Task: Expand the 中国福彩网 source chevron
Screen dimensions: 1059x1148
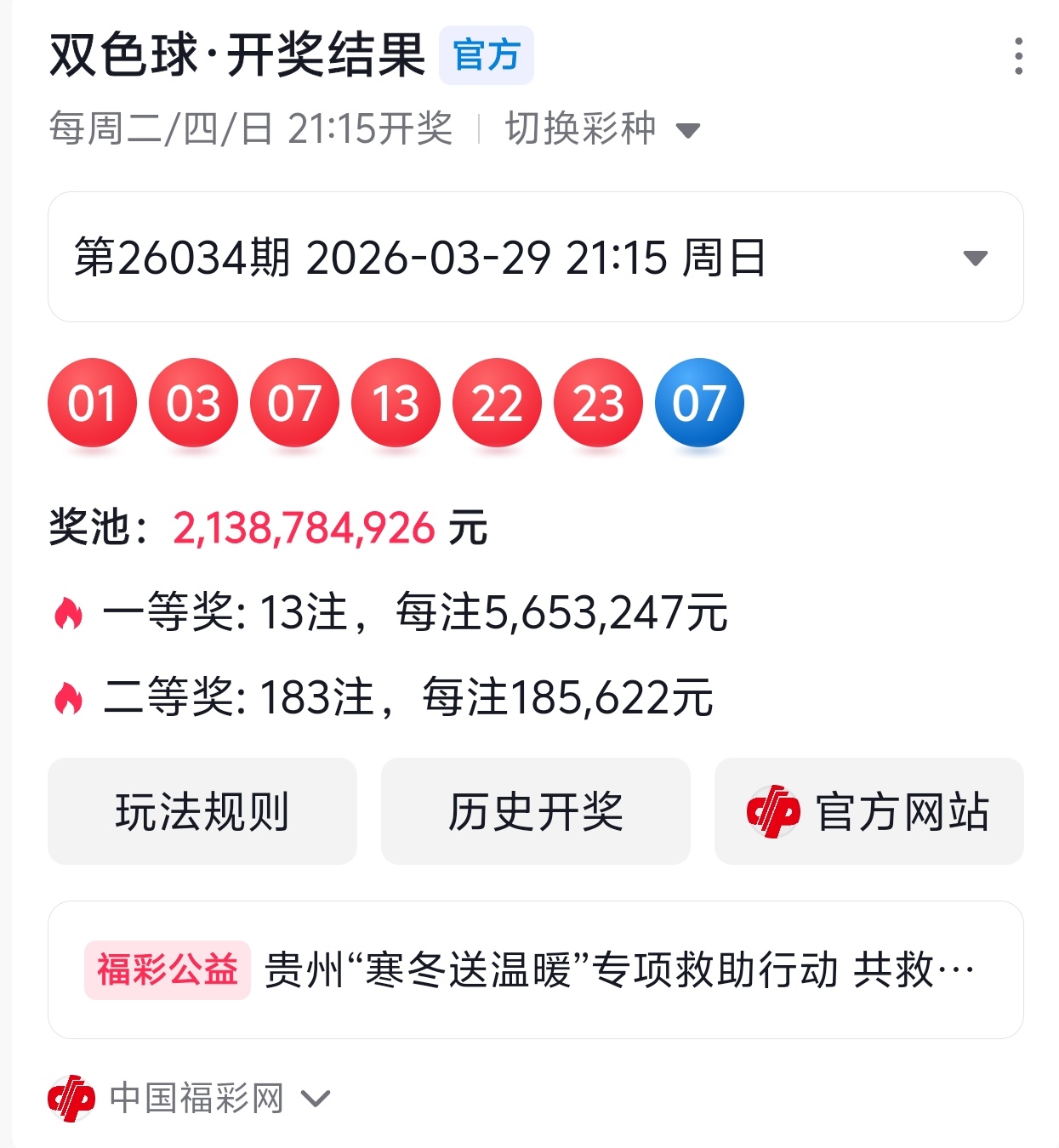Action: [x=316, y=1099]
